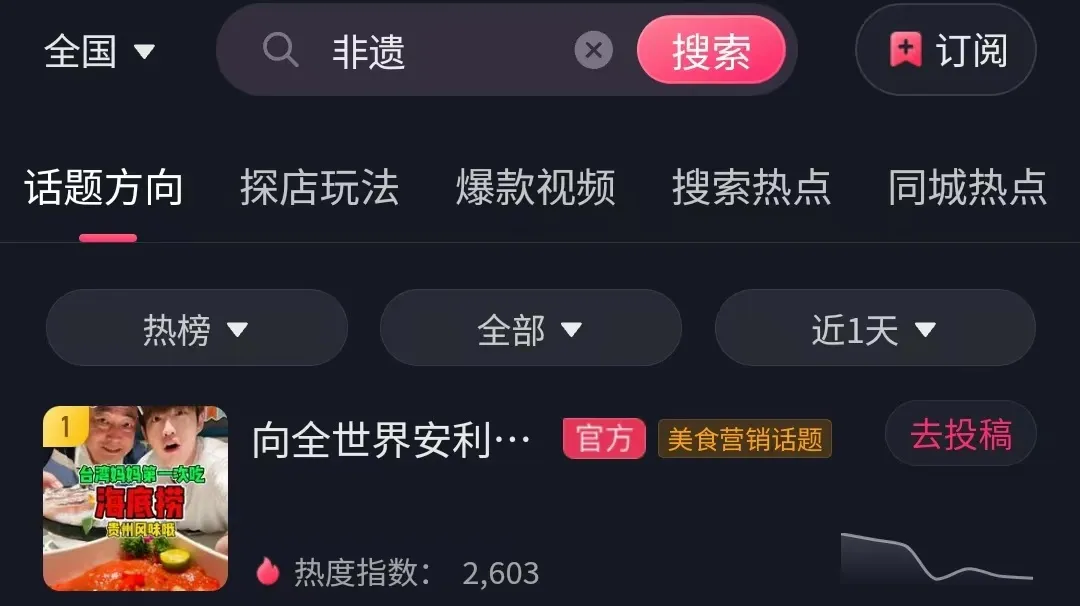This screenshot has height=606, width=1080.
Task: Switch to the 爆款视频 tab
Action: point(535,188)
